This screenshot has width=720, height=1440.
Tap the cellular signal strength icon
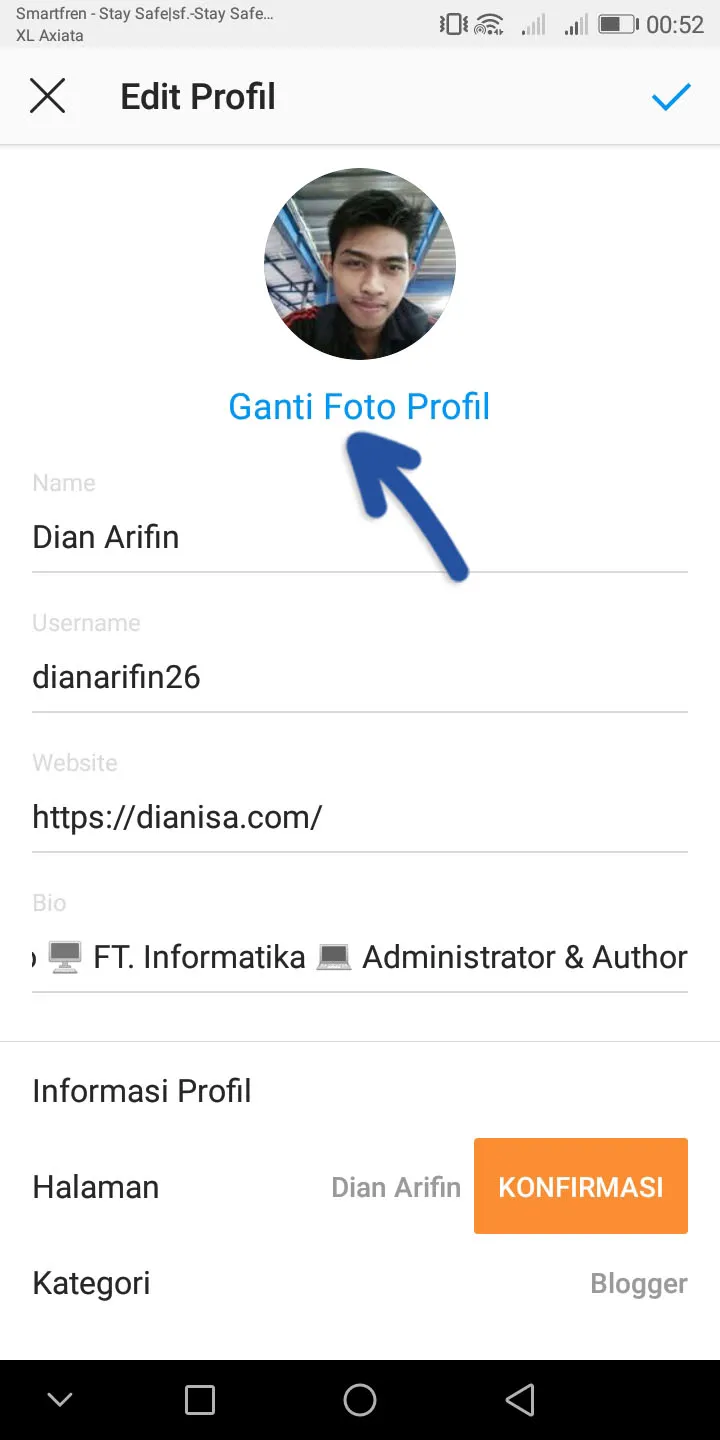pyautogui.click(x=575, y=25)
